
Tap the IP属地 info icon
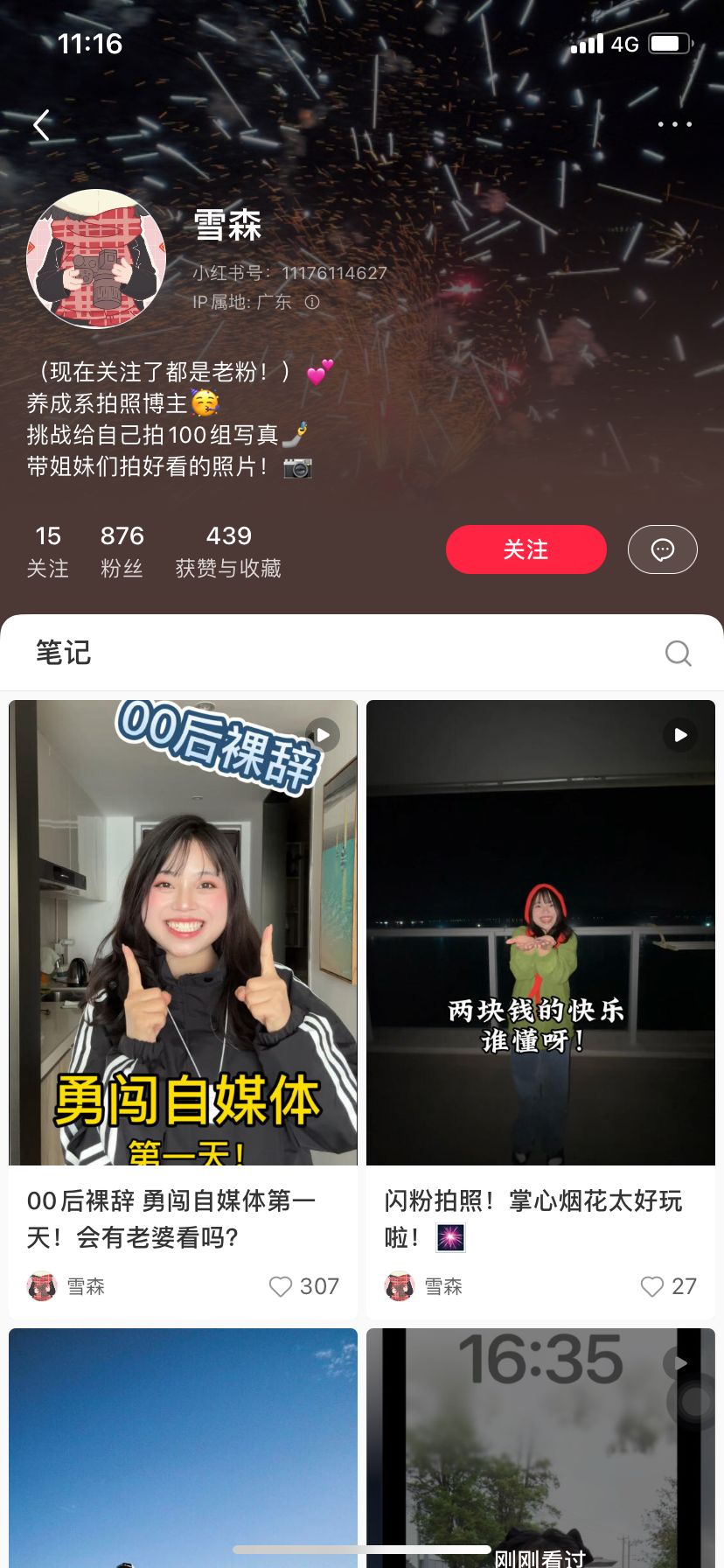click(312, 302)
